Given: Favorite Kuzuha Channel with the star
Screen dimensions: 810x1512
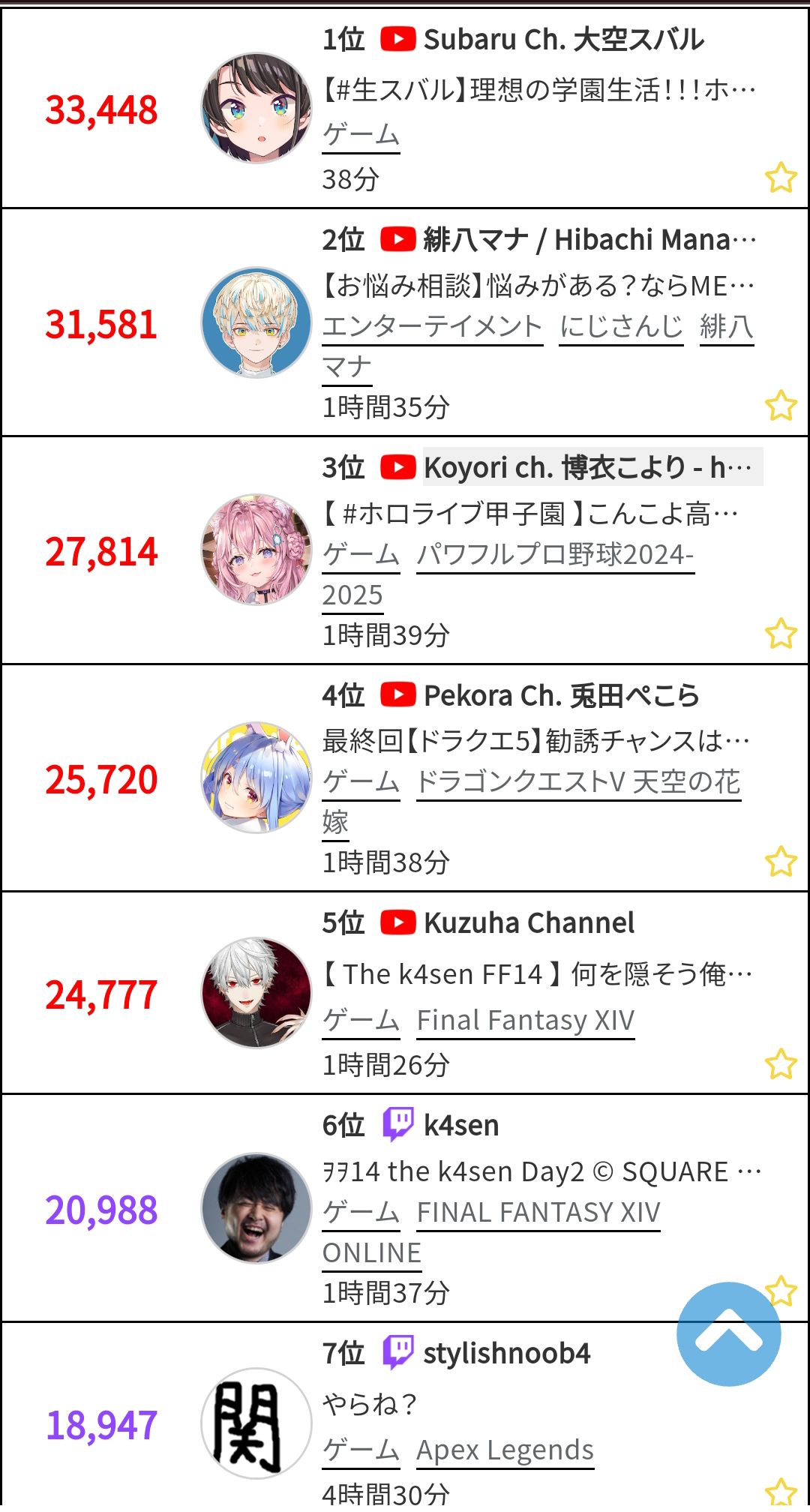Looking at the screenshot, I should [x=781, y=1063].
